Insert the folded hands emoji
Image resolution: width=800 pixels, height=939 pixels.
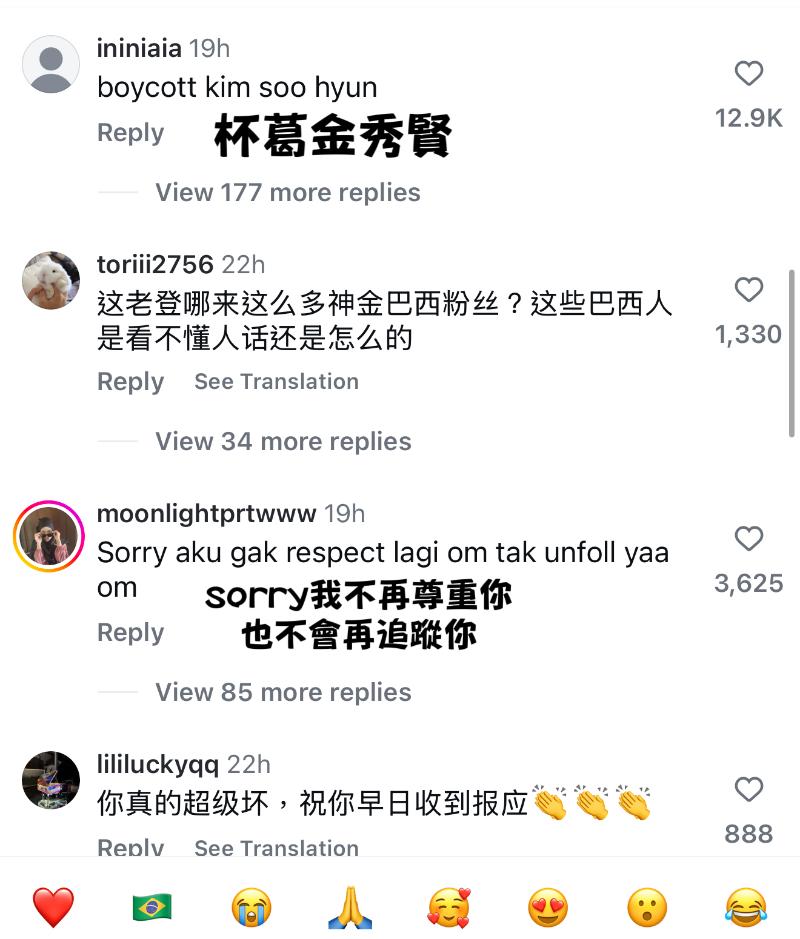[x=350, y=907]
